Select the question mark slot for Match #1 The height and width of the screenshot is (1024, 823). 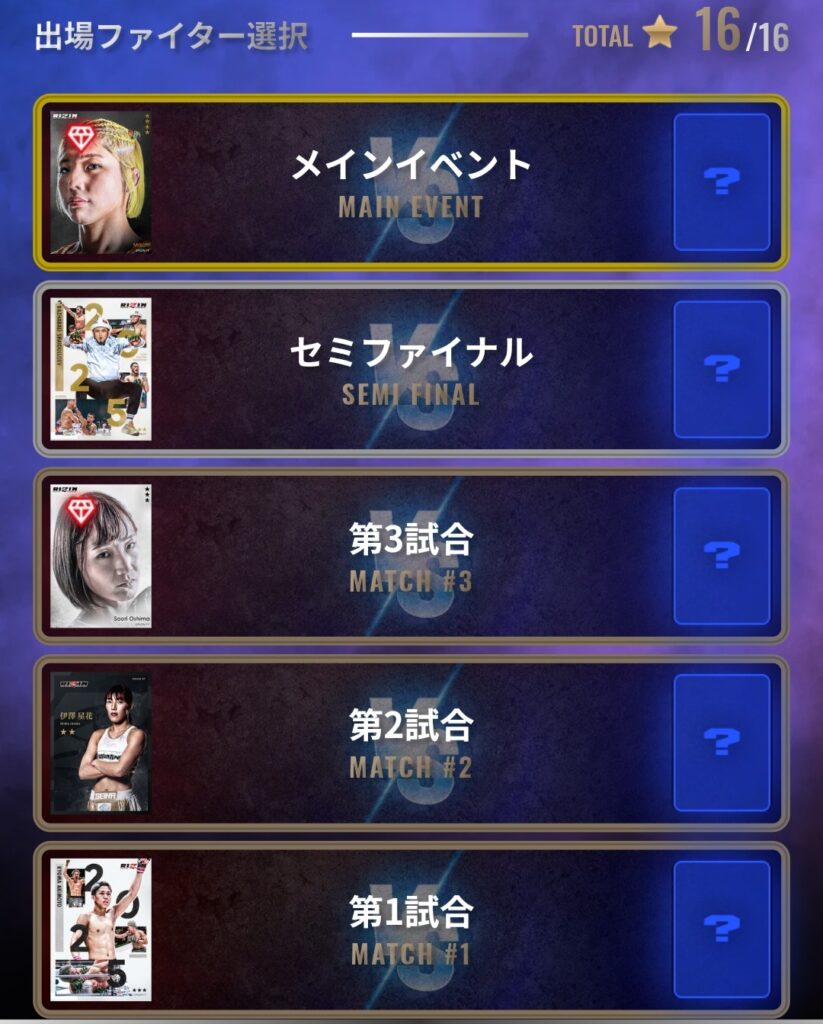click(x=721, y=930)
